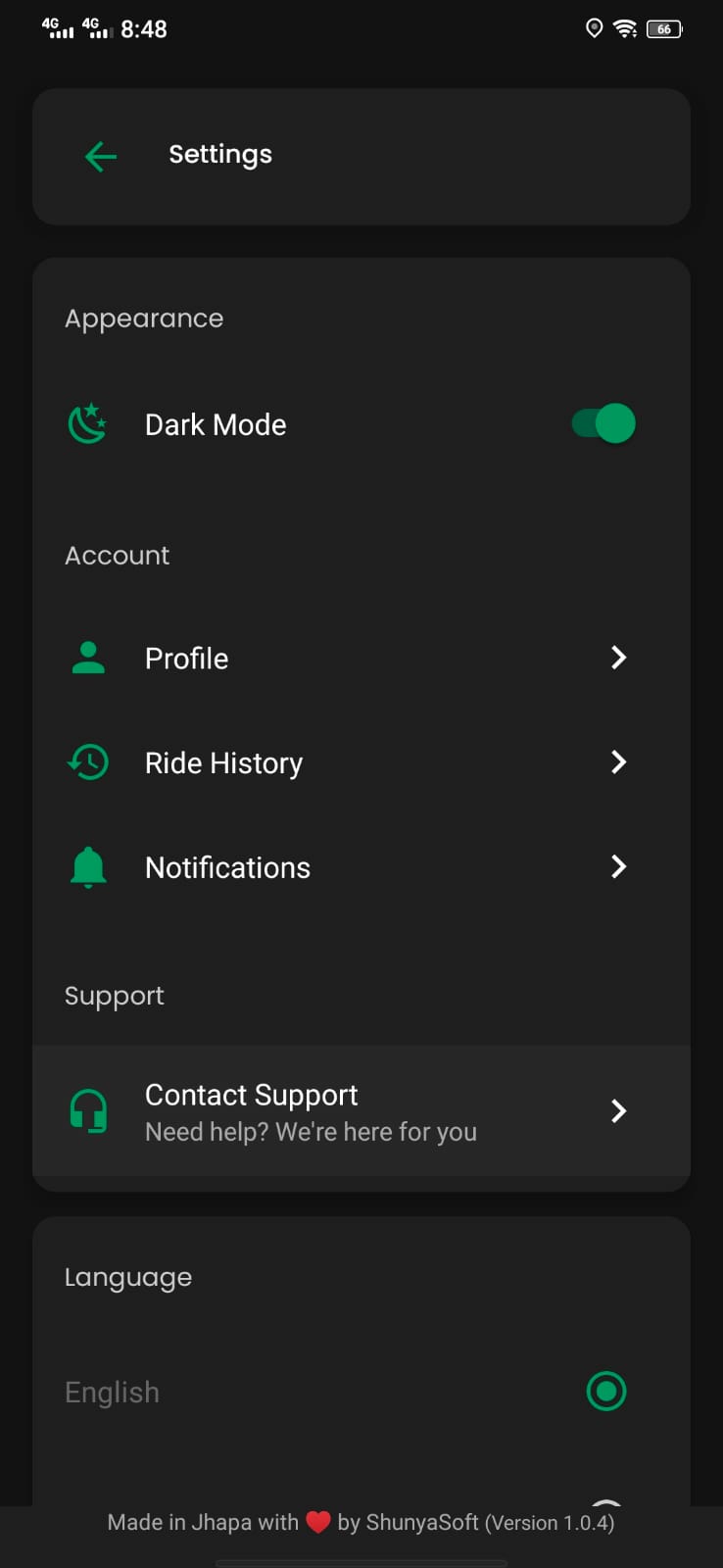Expand the Profile settings row
Image resolution: width=723 pixels, height=1568 pixels.
click(617, 658)
